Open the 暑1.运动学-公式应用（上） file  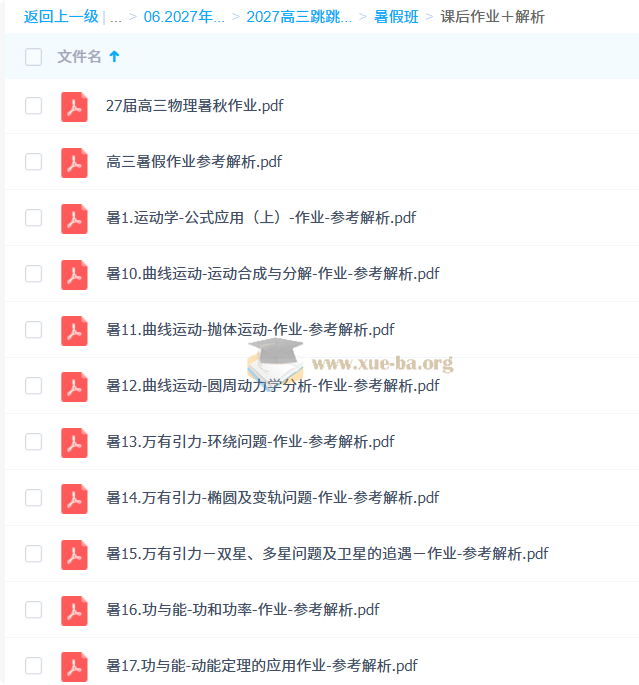click(261, 218)
